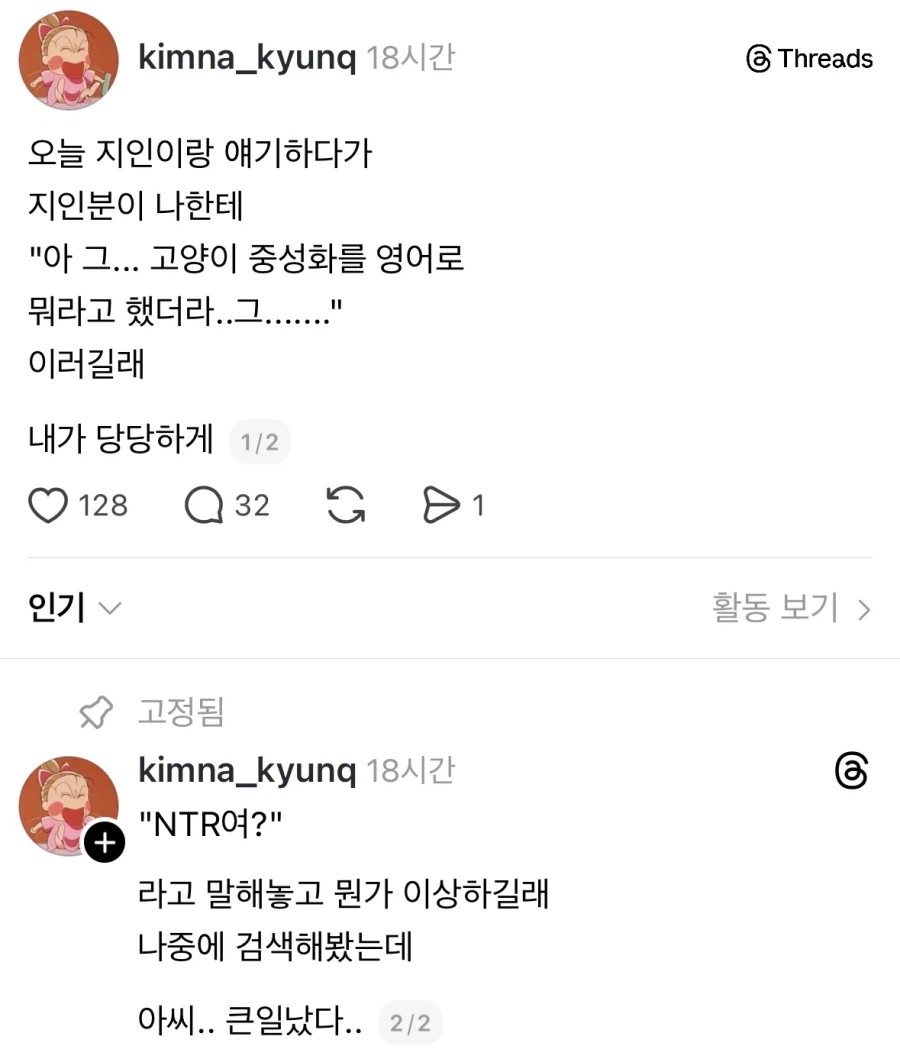Click the Threads logo next to the username
Viewport: 900px width, 1059px height.
(756, 58)
